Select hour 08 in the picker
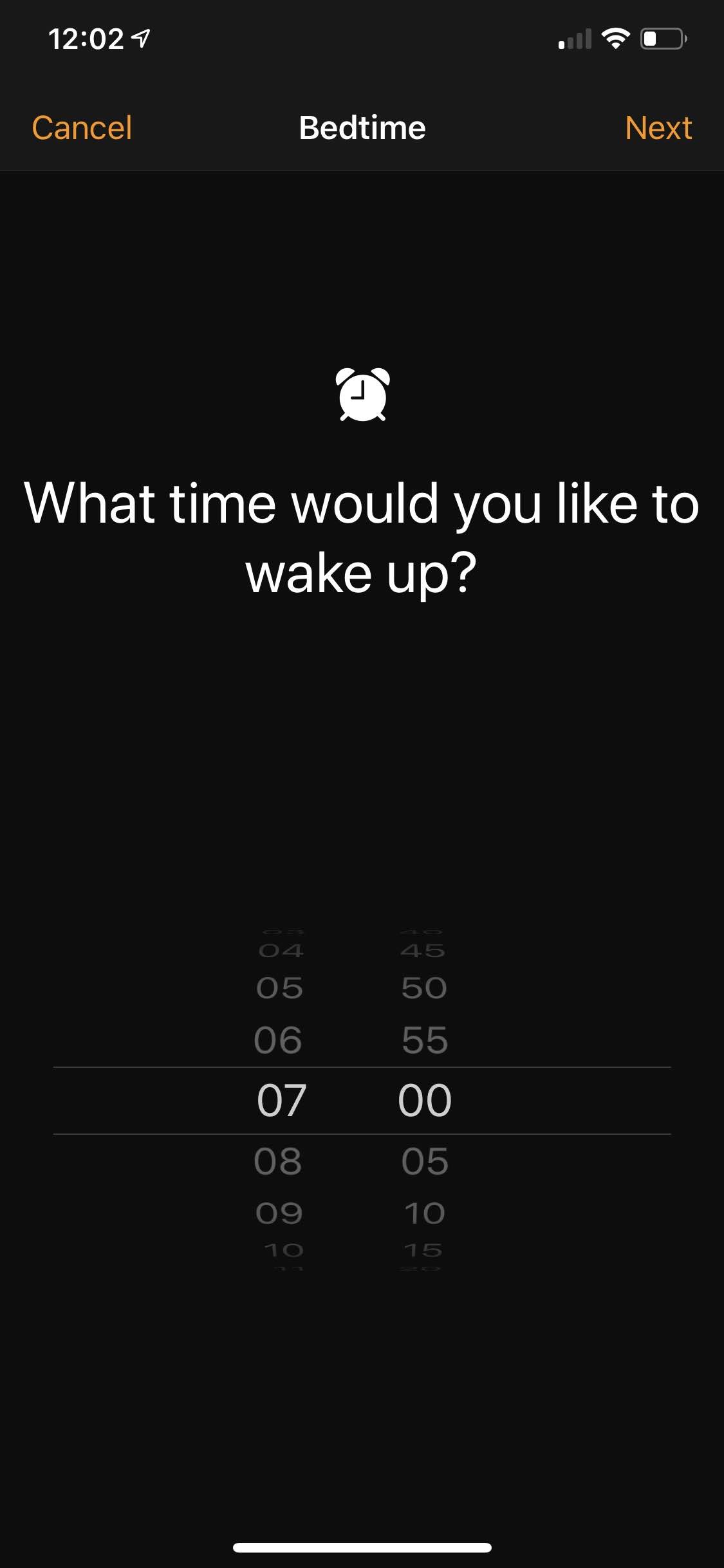Image resolution: width=724 pixels, height=1568 pixels. pos(278,1161)
